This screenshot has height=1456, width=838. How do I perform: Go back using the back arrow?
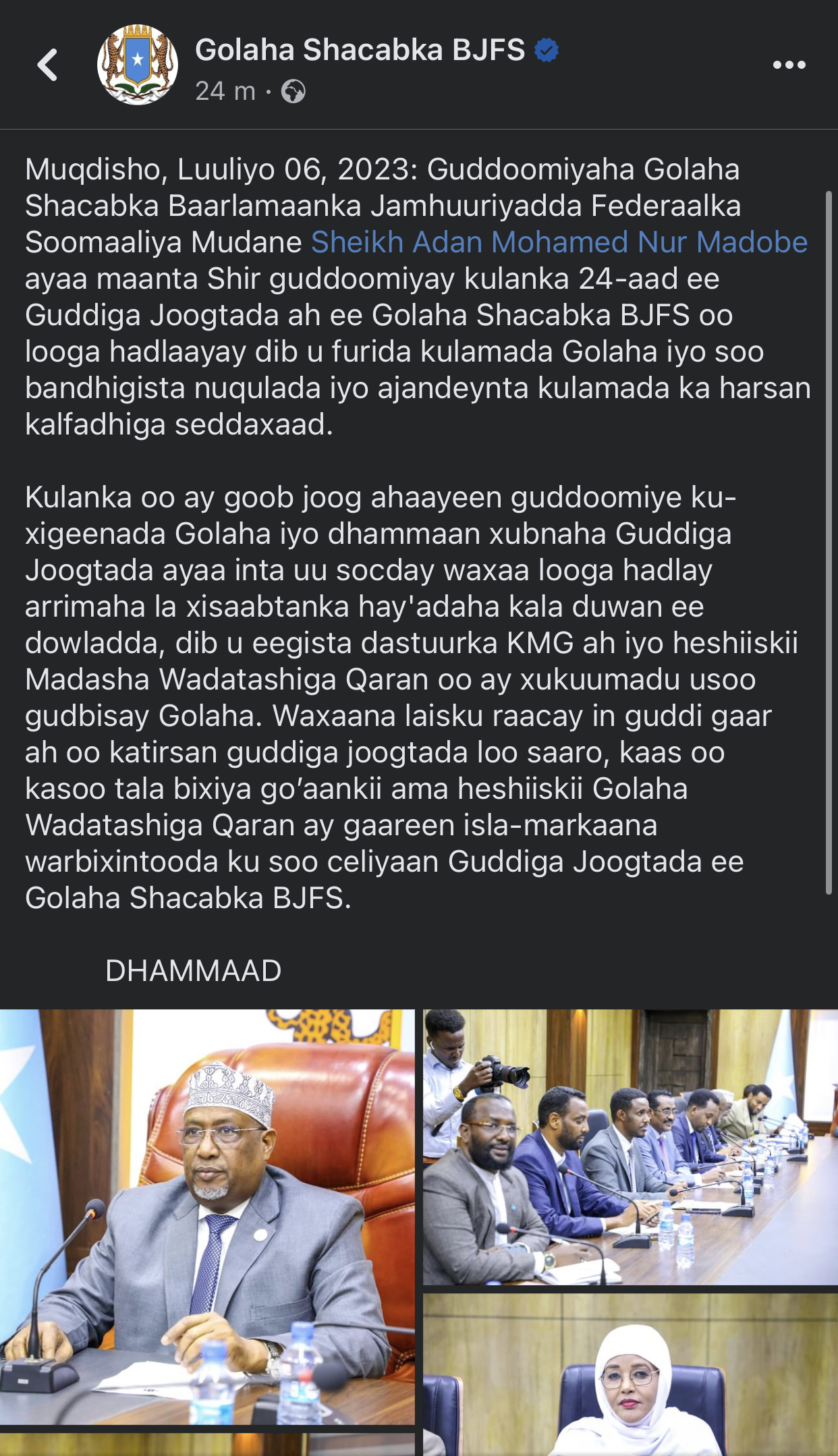coord(47,65)
